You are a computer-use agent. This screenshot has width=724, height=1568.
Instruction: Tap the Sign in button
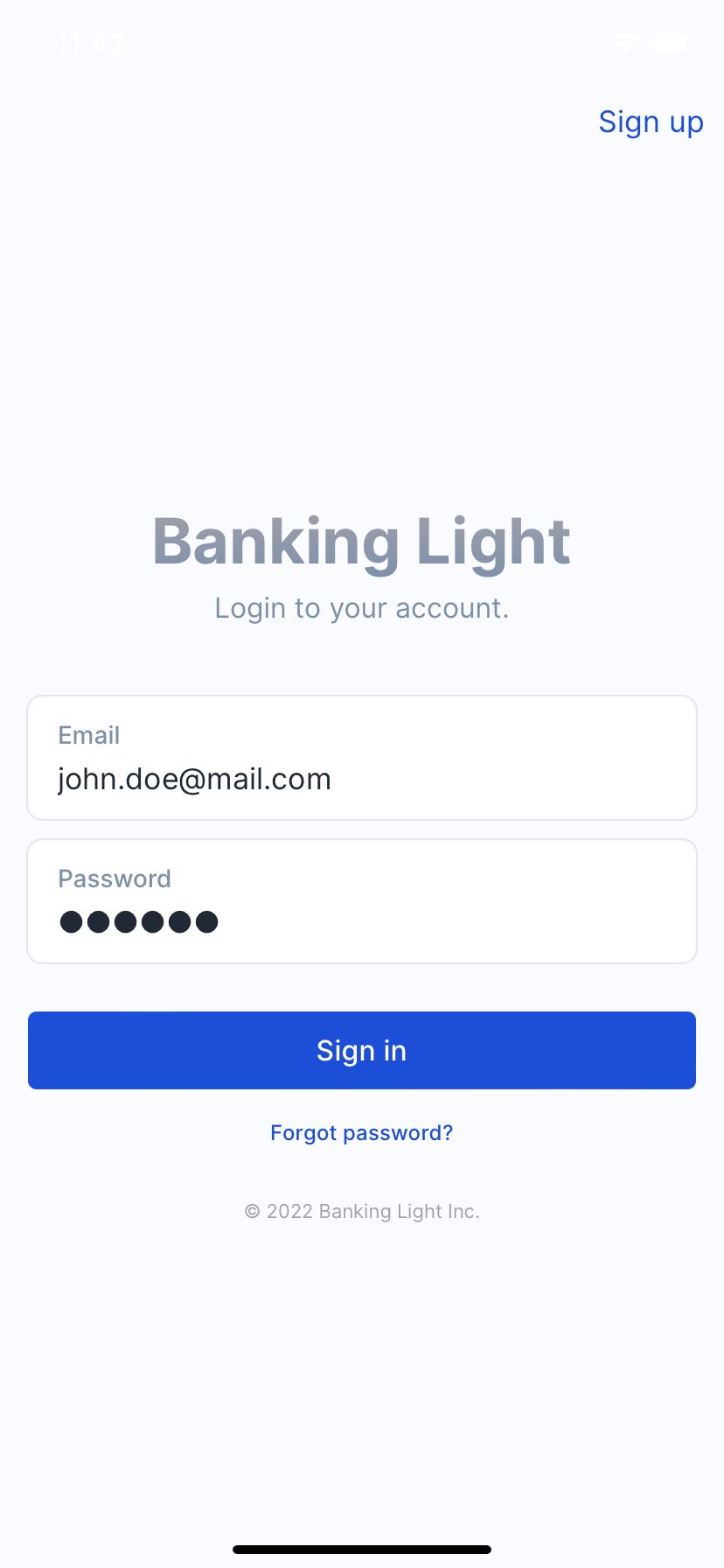(x=362, y=1050)
